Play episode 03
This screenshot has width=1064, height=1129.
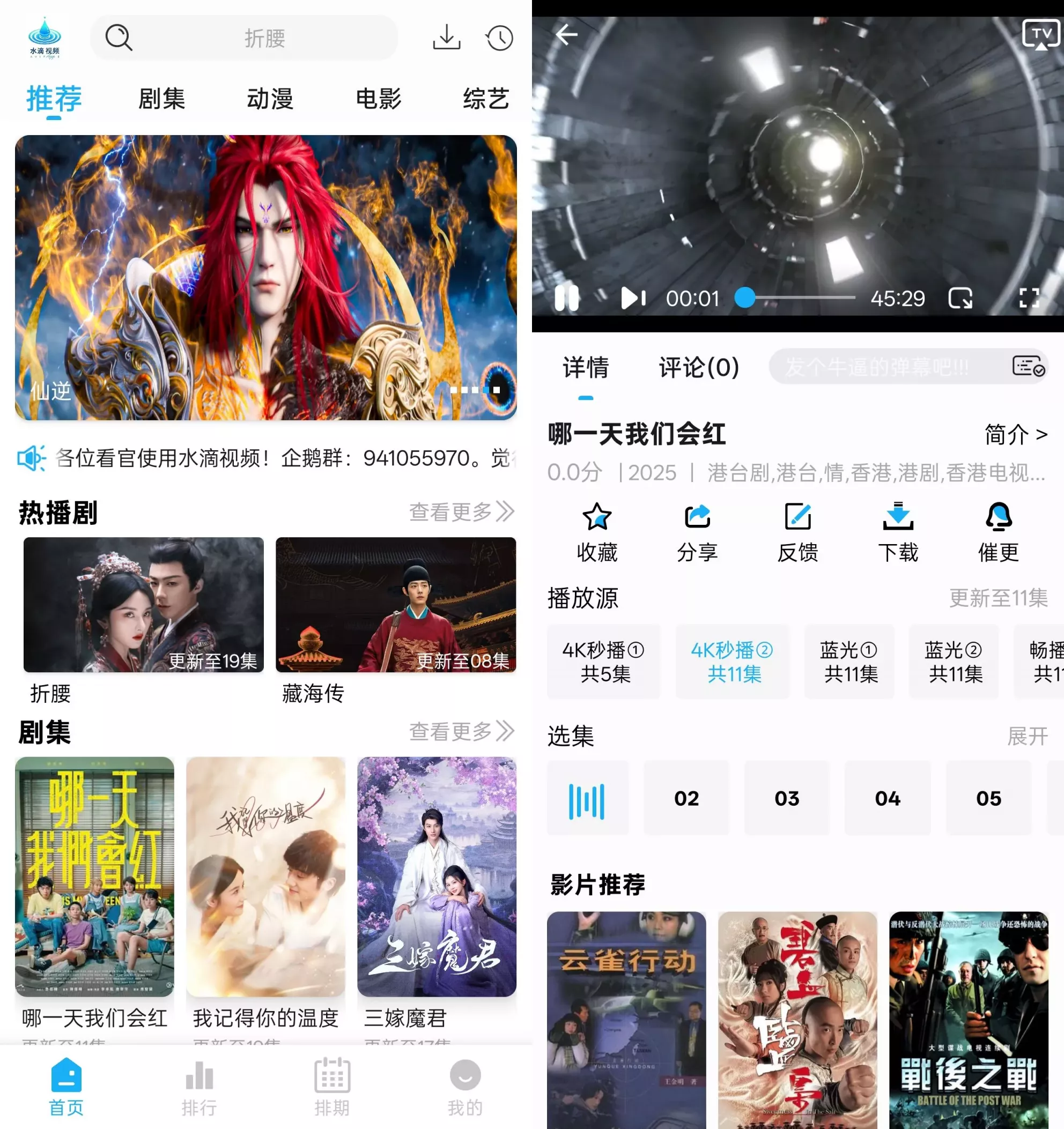click(x=787, y=798)
